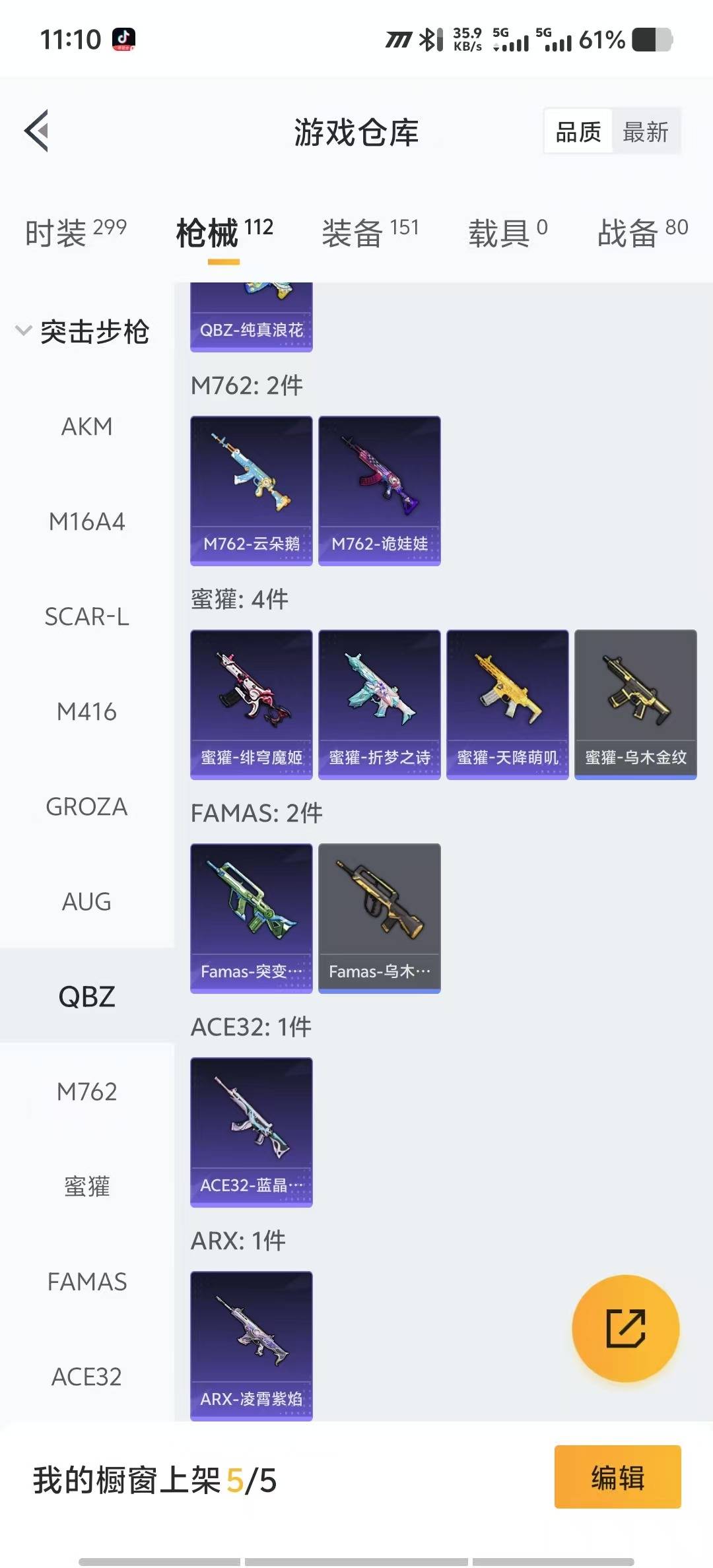This screenshot has width=713, height=1568.
Task: Select M416 in the weapon list
Action: 86,712
